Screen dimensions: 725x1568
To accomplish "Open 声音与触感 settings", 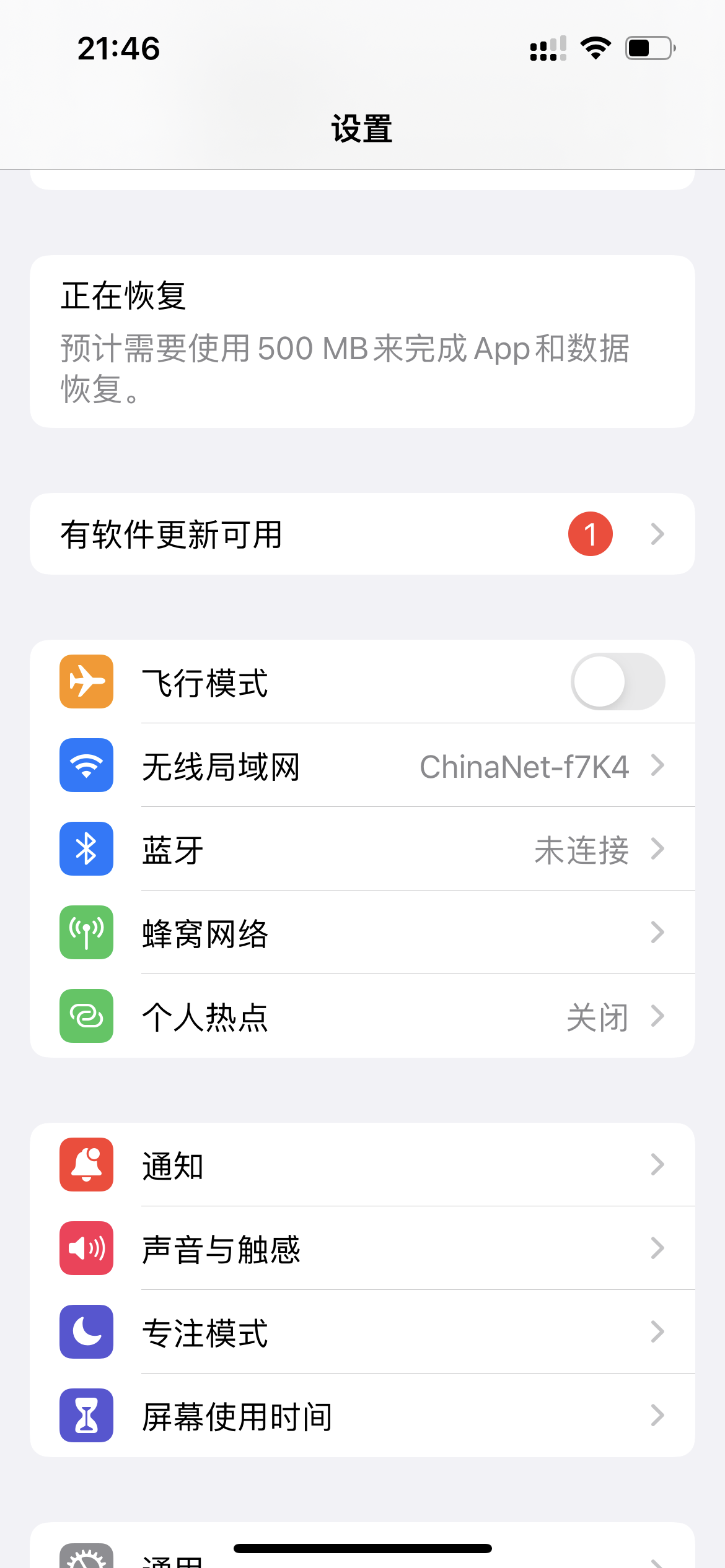I will click(x=362, y=1248).
